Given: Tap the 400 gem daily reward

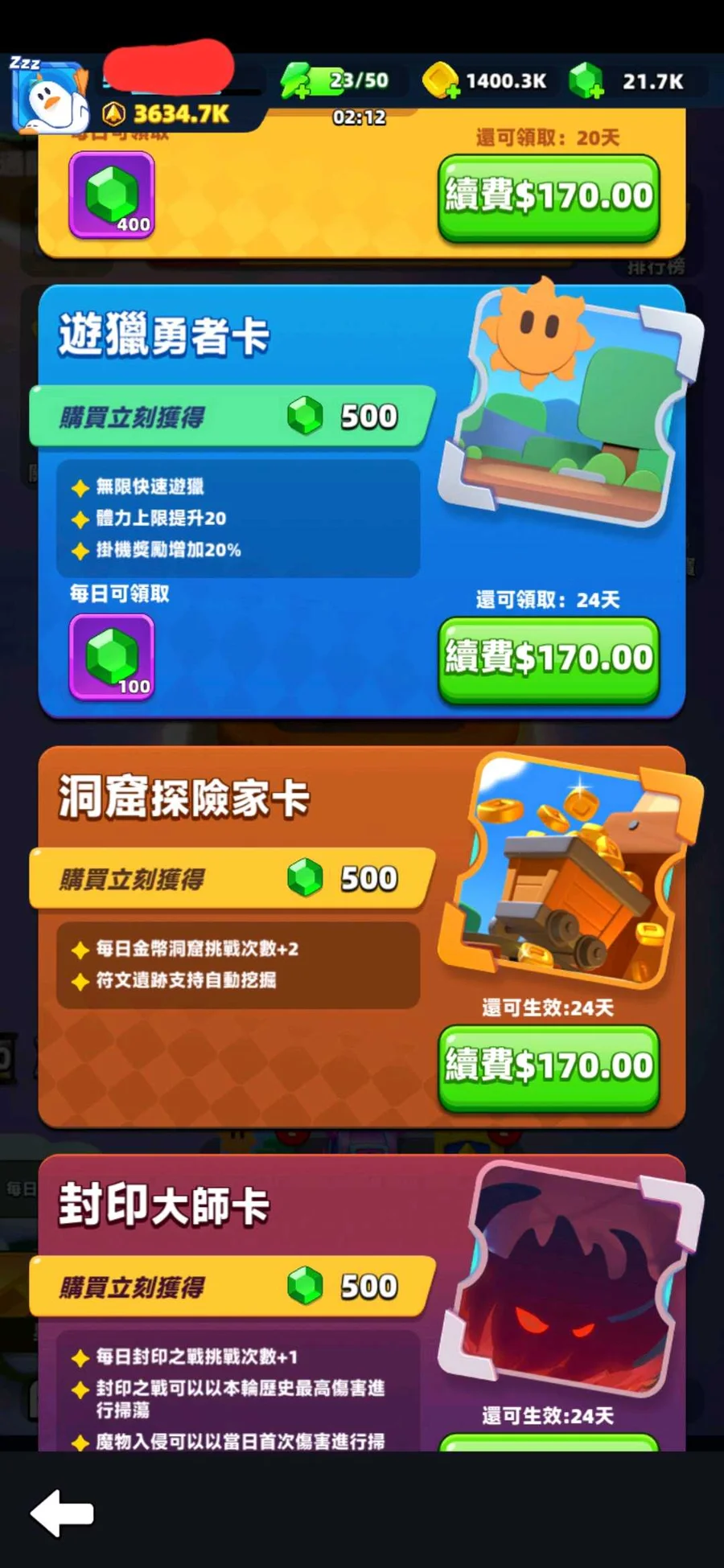Looking at the screenshot, I should point(112,195).
